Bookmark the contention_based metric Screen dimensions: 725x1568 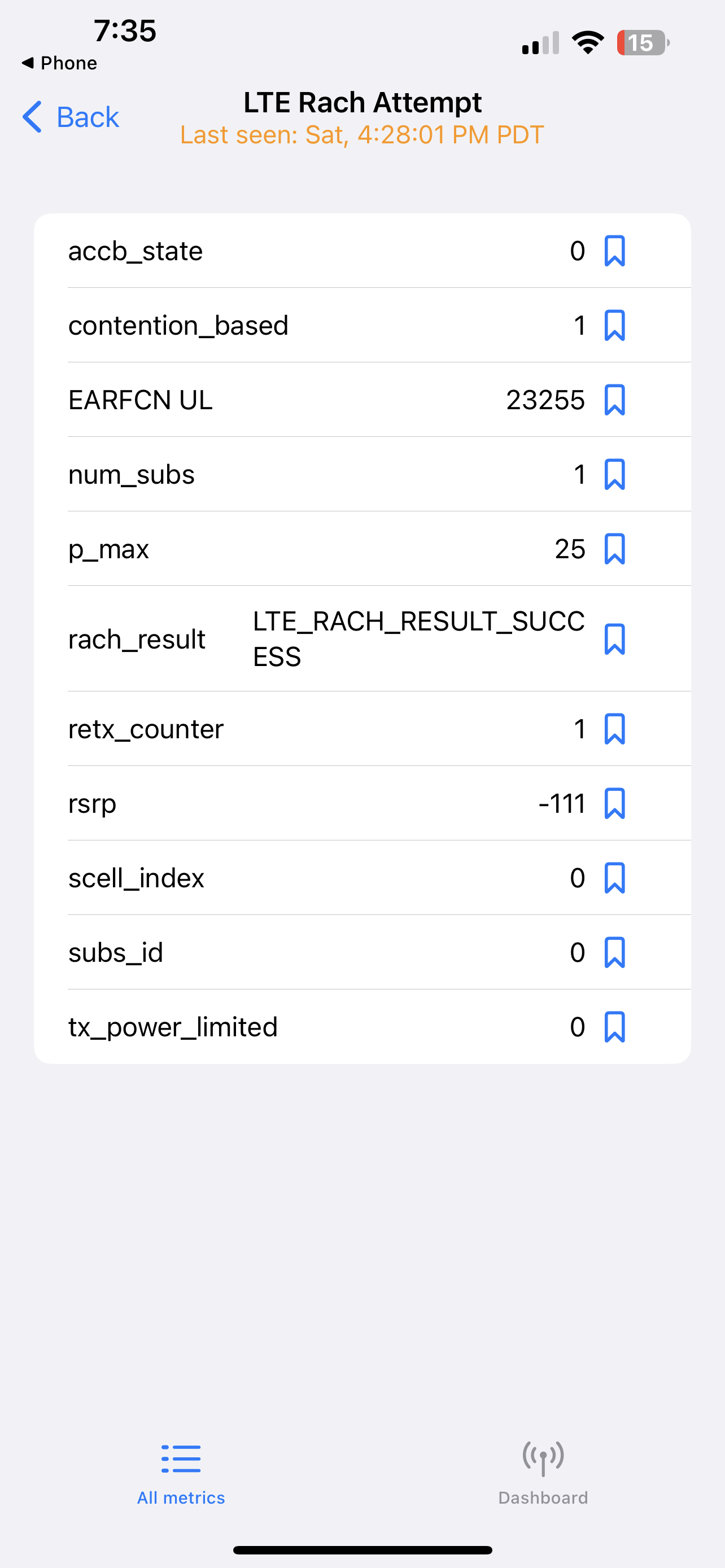[614, 326]
